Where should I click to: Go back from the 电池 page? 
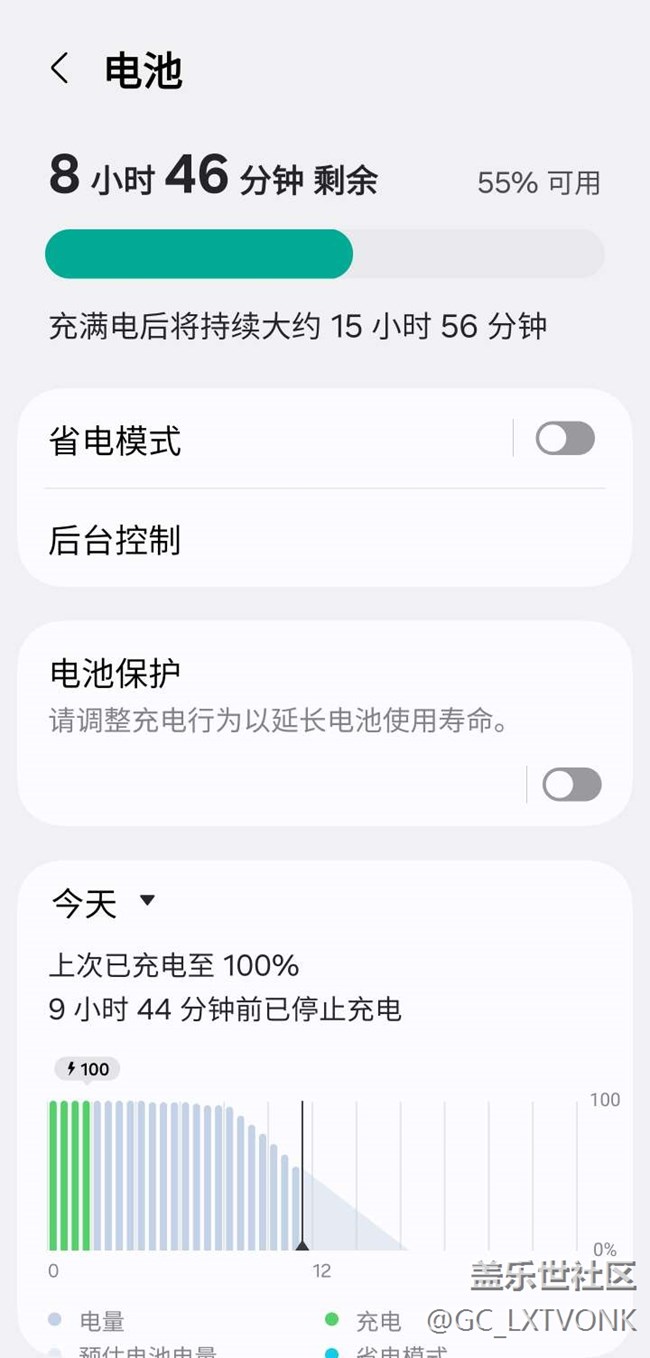[x=60, y=69]
